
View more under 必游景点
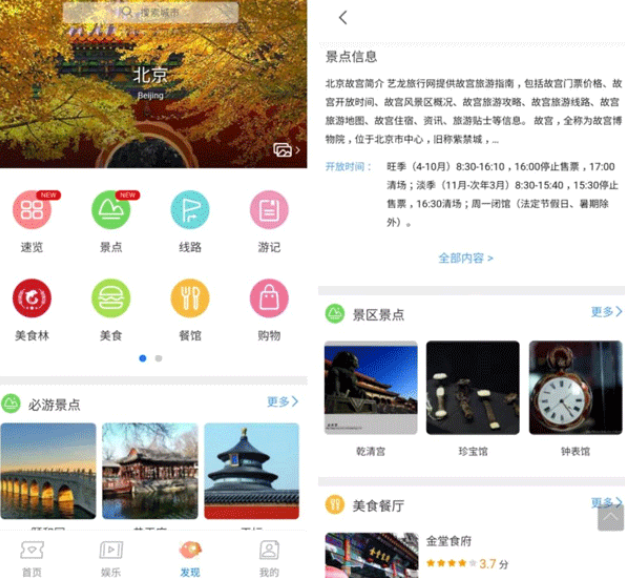click(282, 402)
